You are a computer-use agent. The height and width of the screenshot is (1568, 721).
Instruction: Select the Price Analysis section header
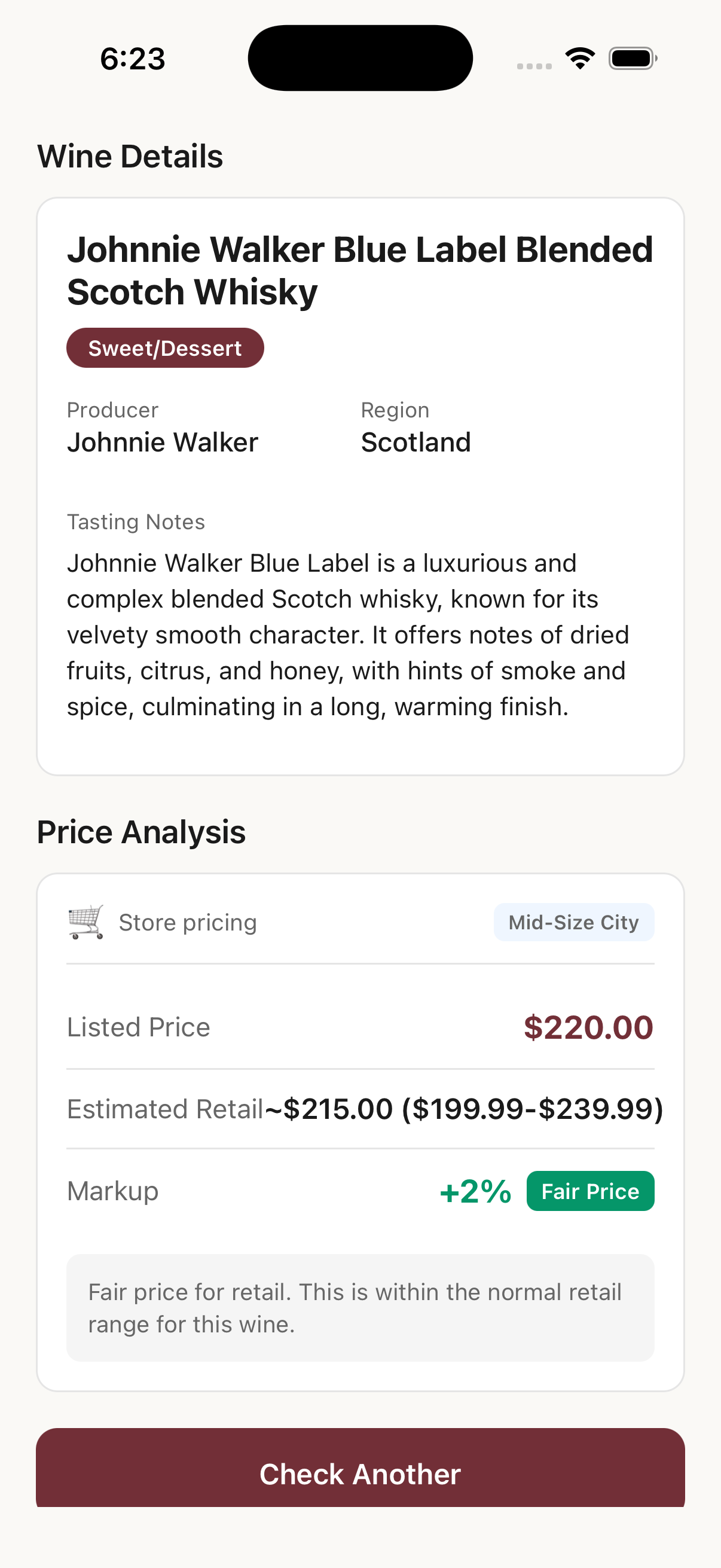(x=140, y=831)
